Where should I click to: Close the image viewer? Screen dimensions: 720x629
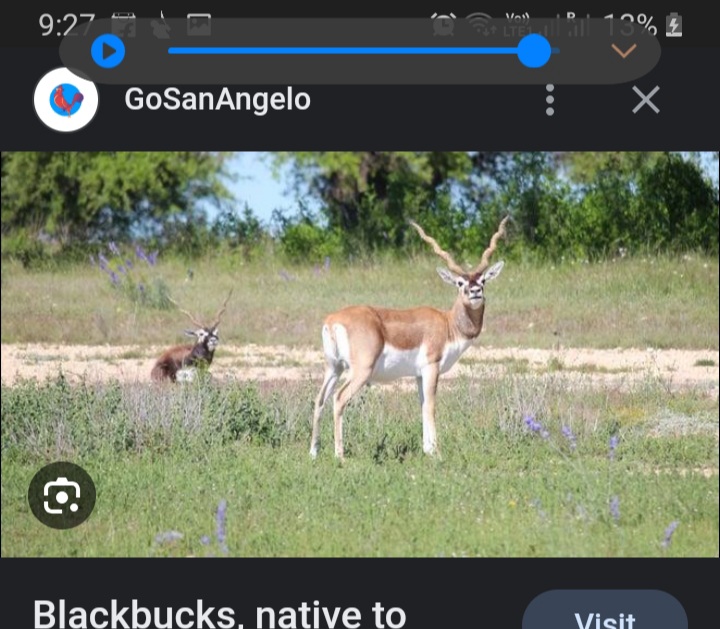click(x=646, y=100)
